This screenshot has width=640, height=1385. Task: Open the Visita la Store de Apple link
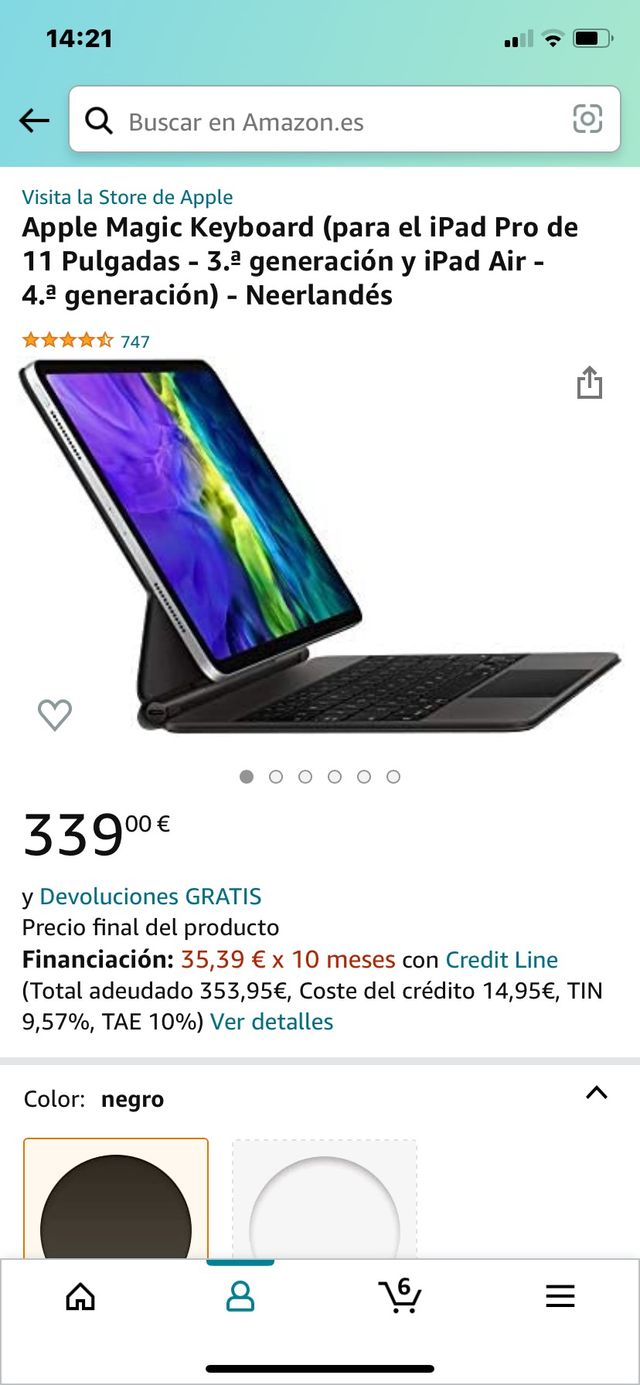tap(127, 197)
